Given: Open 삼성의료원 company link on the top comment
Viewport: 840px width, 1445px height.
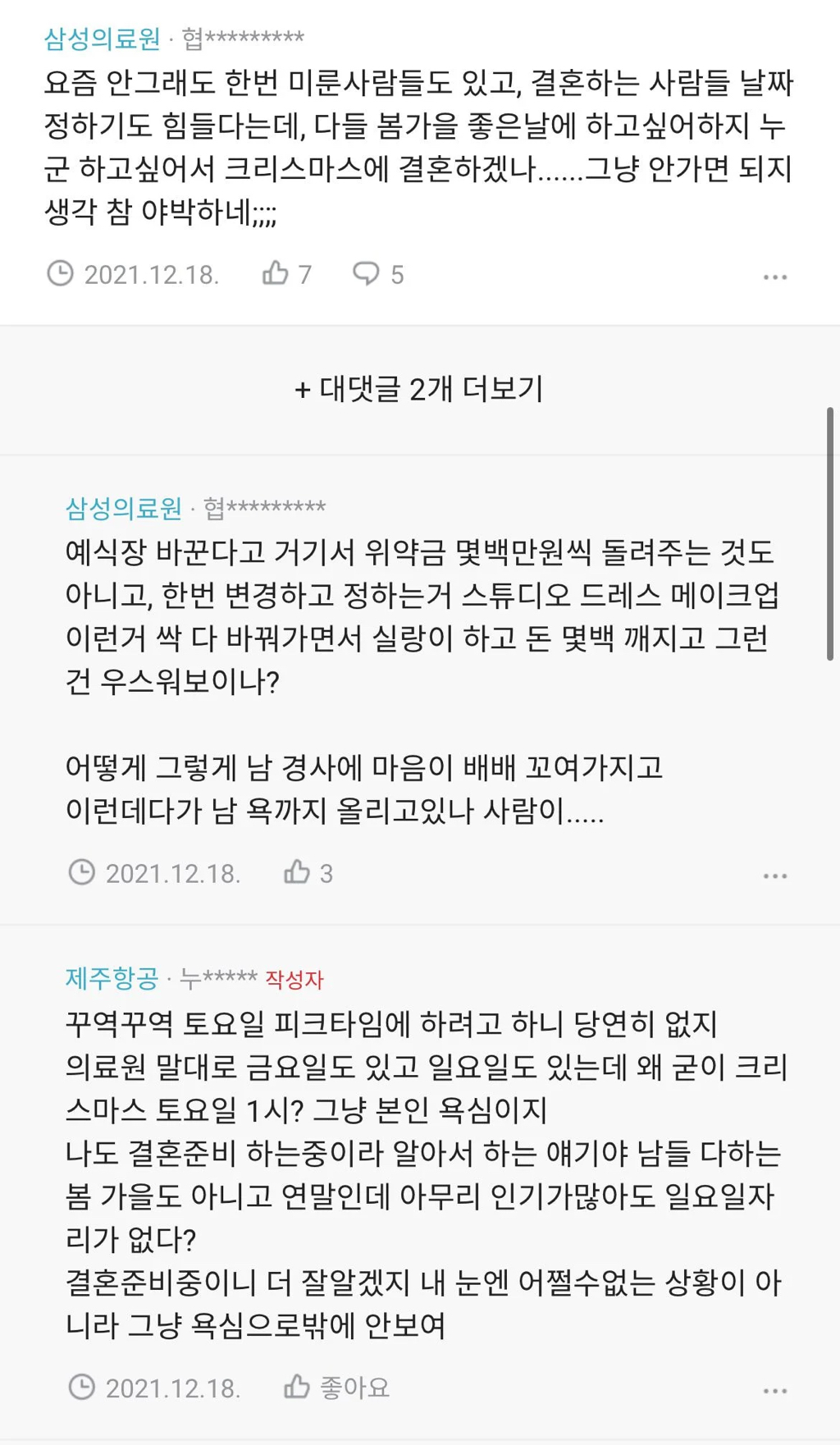Looking at the screenshot, I should [102, 38].
